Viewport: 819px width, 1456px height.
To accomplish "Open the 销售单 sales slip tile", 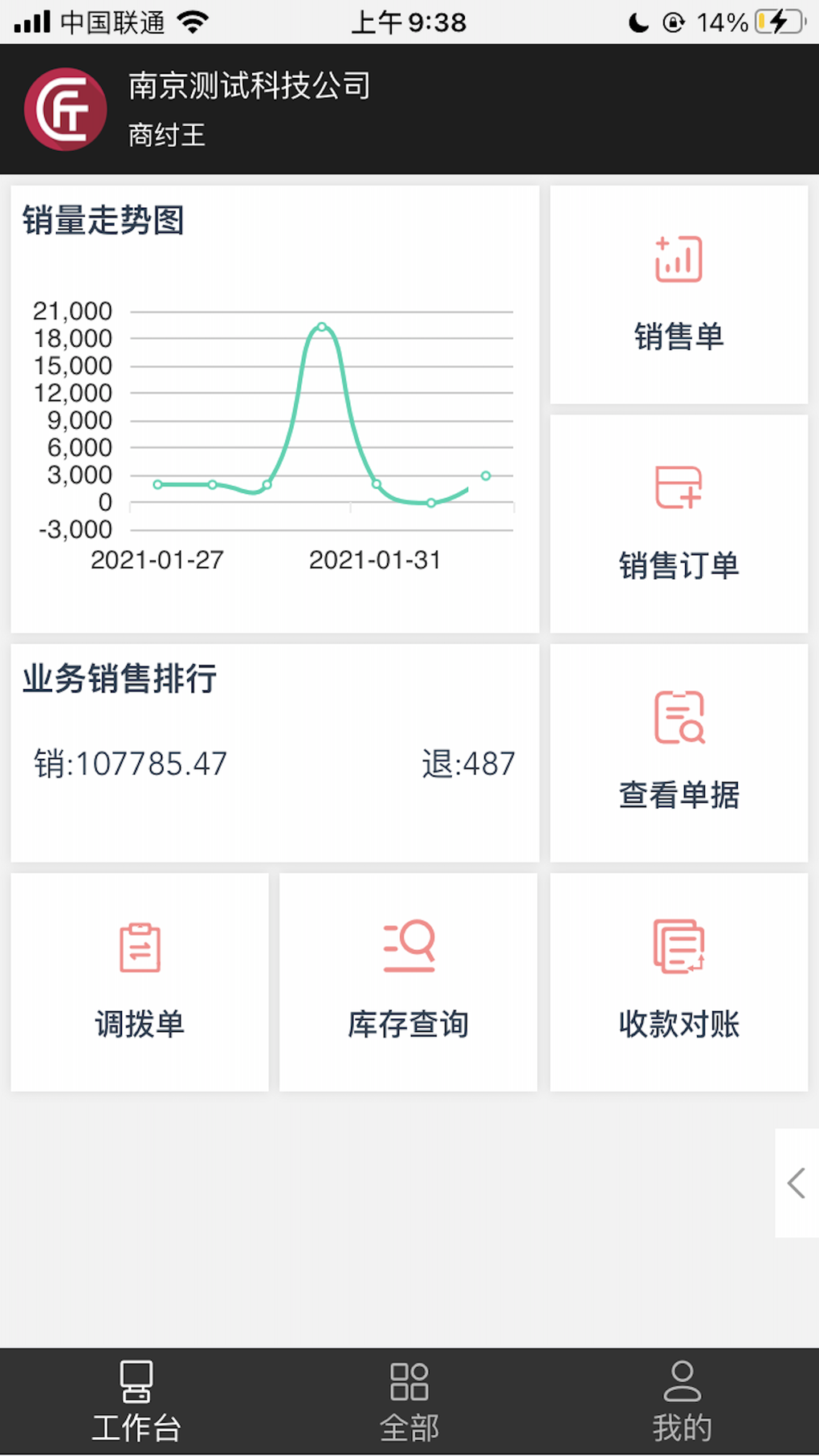I will (x=678, y=295).
